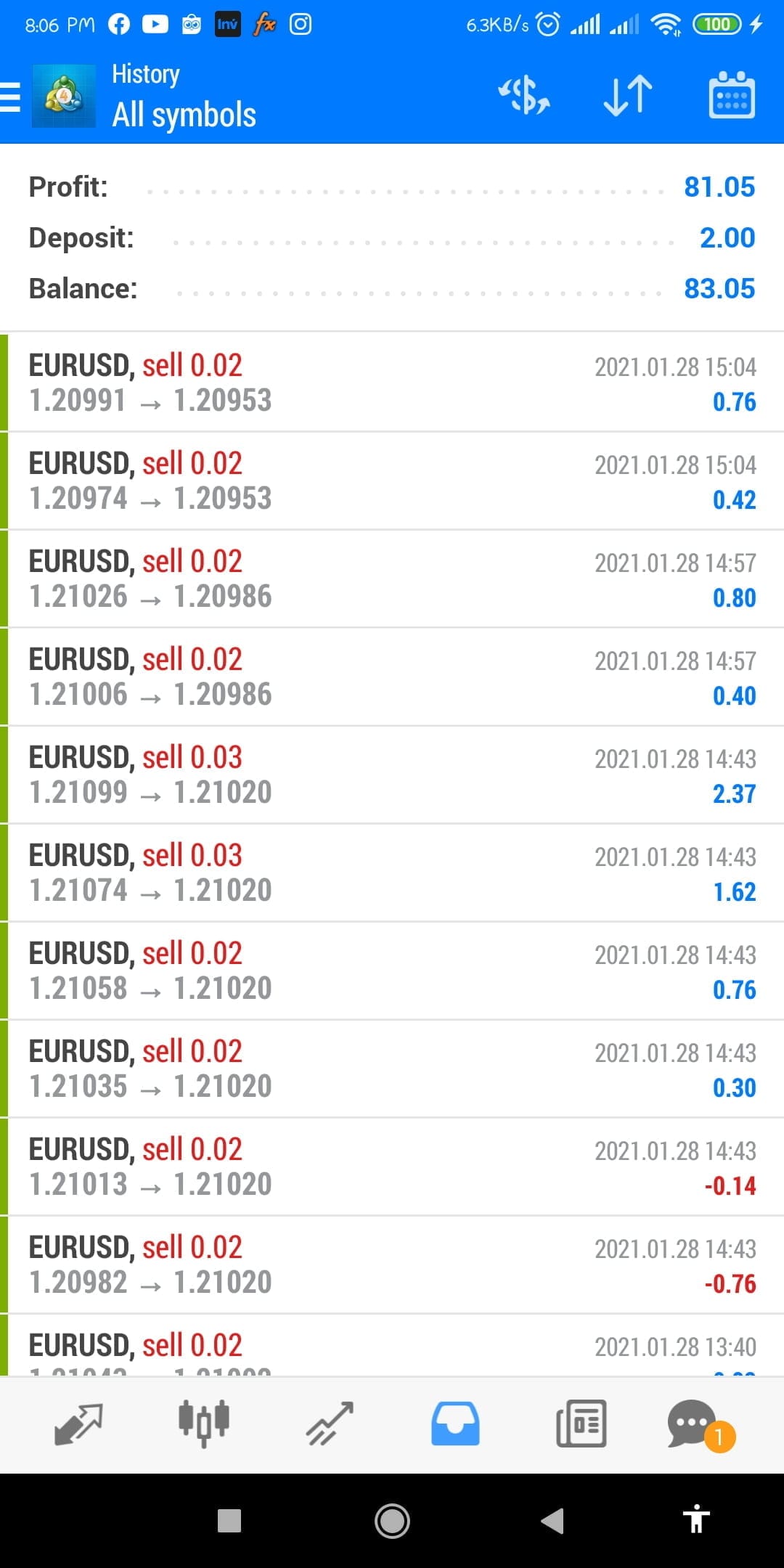This screenshot has height=1568, width=784.
Task: Open the losing trade with -0.14 profit
Action: click(392, 1167)
